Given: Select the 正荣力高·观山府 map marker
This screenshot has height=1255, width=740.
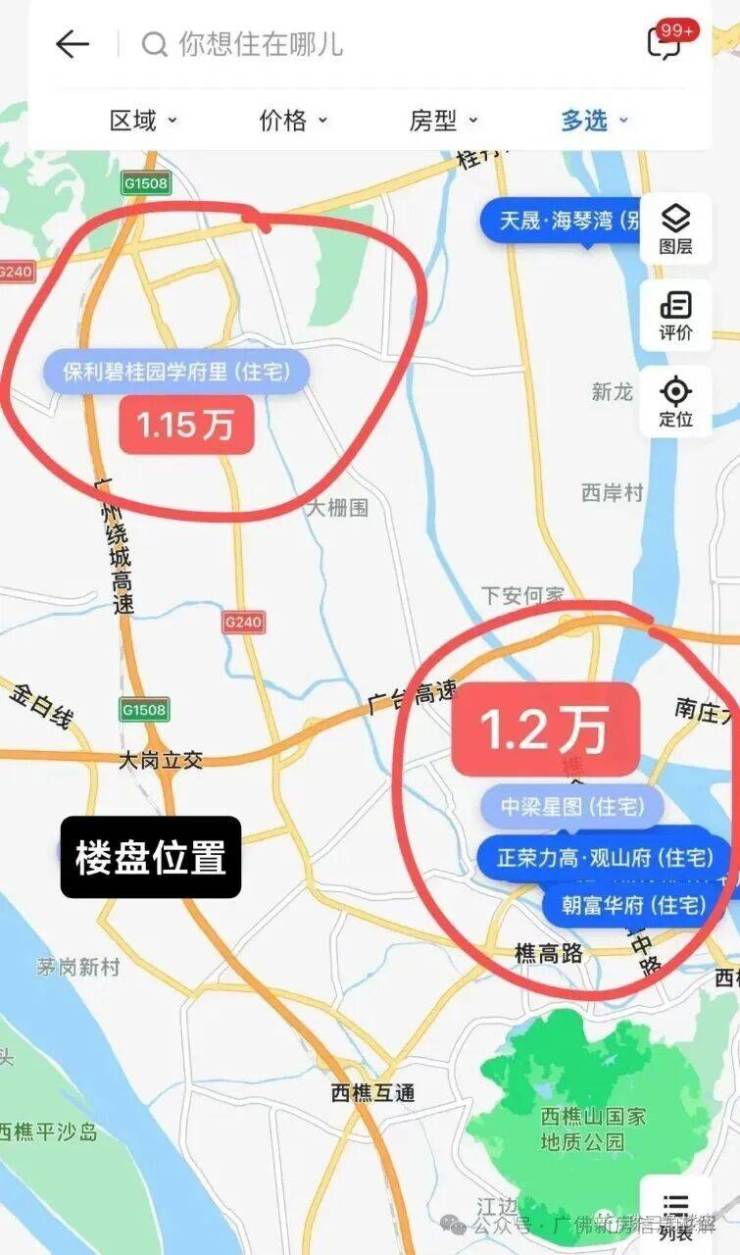Looking at the screenshot, I should tap(600, 857).
